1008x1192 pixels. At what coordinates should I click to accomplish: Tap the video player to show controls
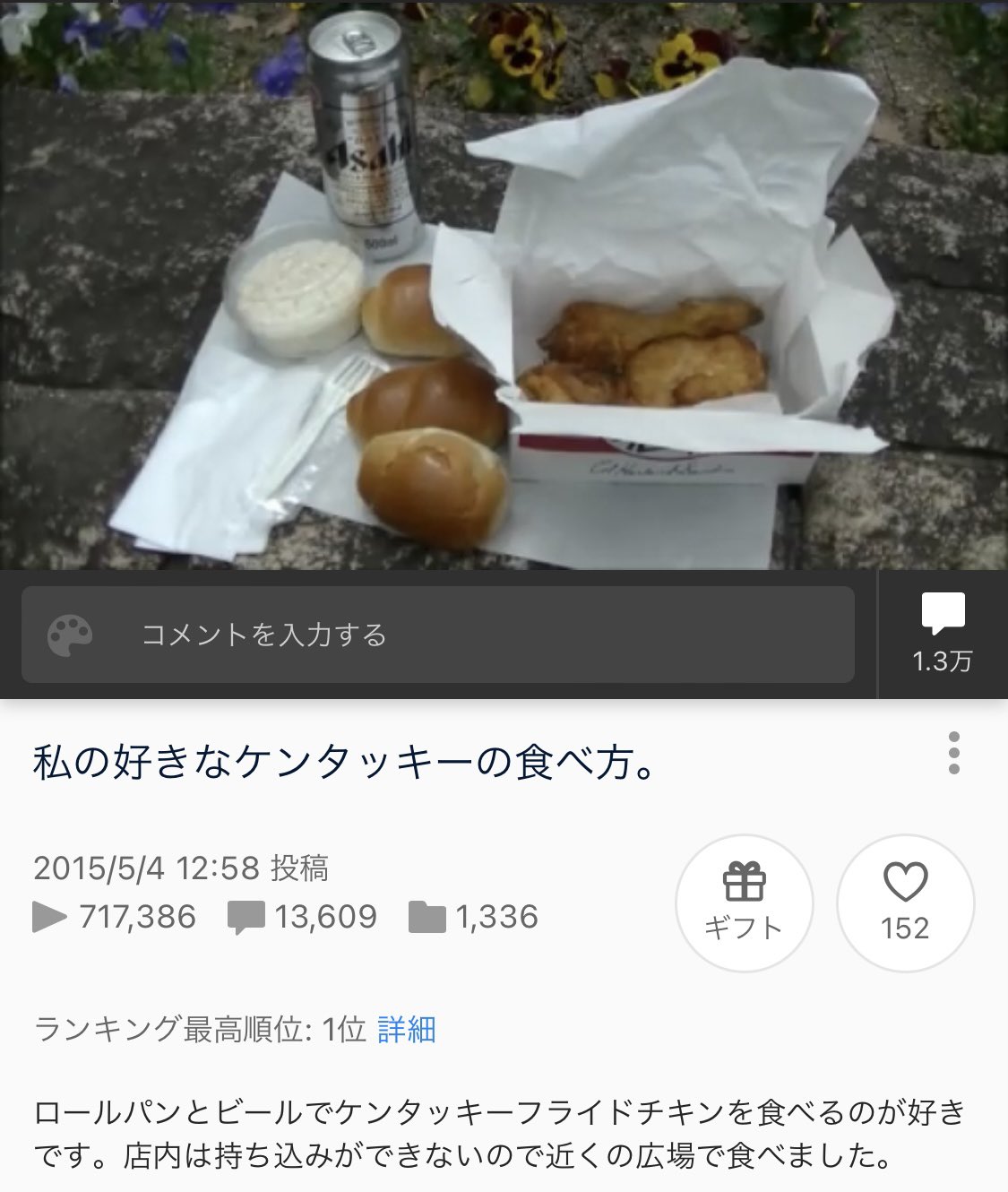[504, 285]
